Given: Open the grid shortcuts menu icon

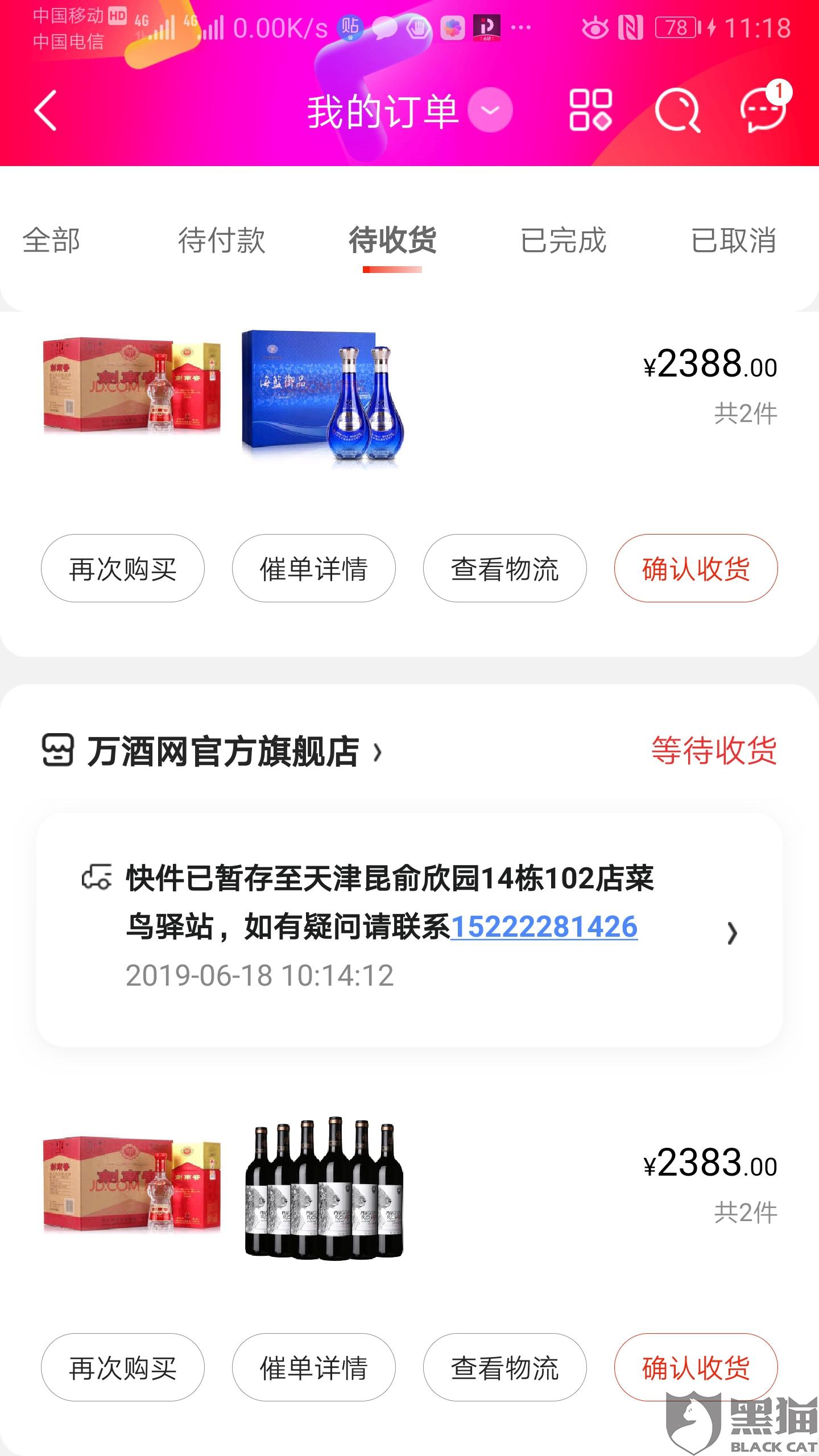Looking at the screenshot, I should [590, 110].
